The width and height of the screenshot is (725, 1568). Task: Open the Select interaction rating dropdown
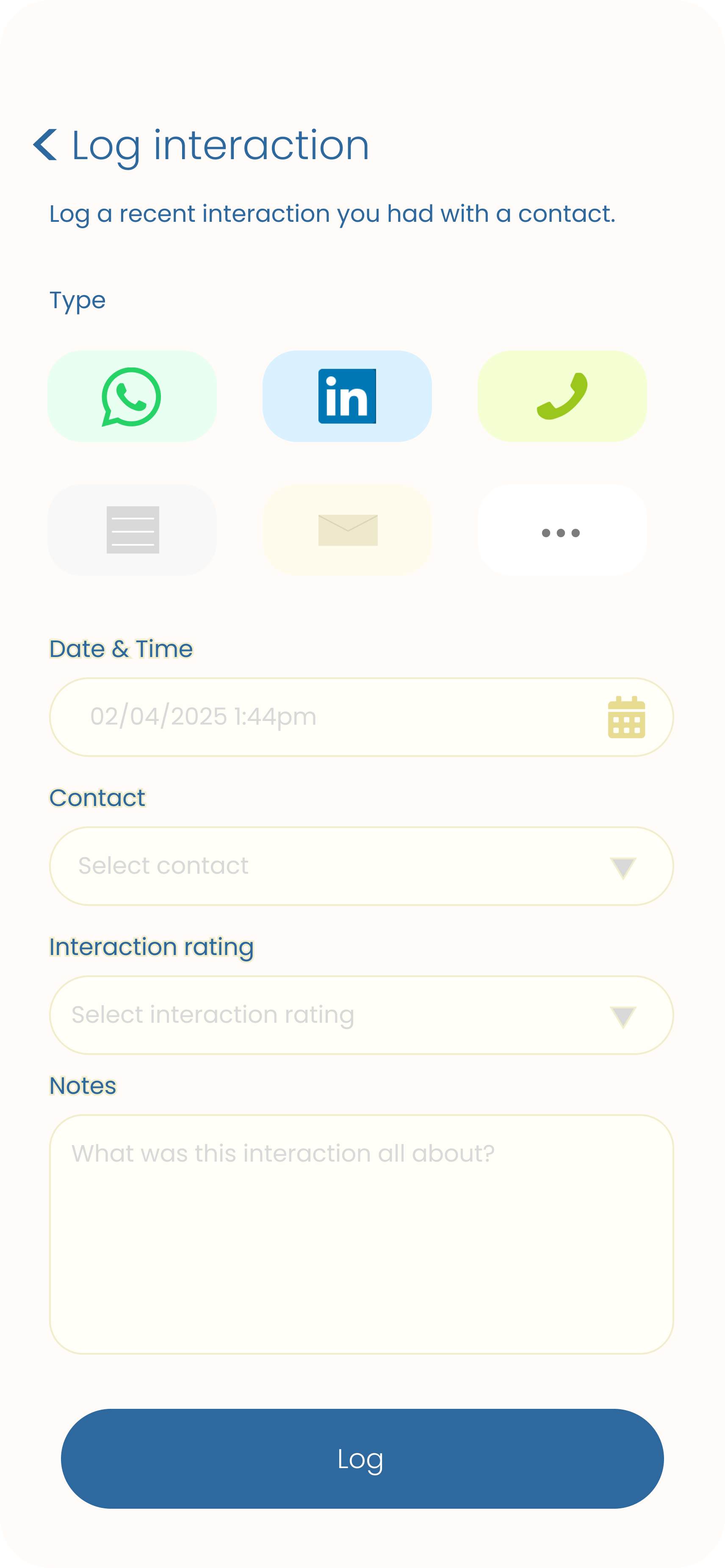pos(362,1015)
